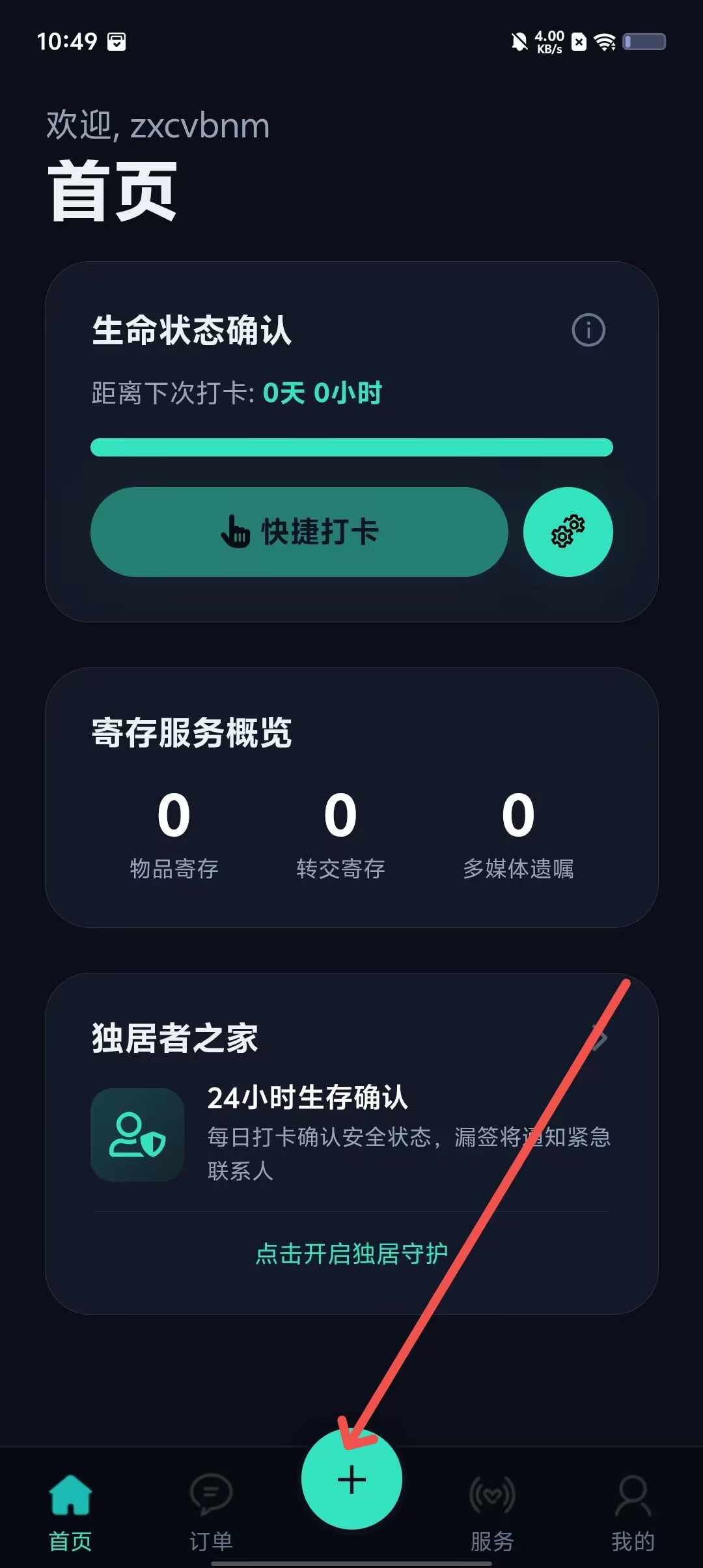Expand 独居者之家 with the chevron
The width and height of the screenshot is (703, 1568).
pos(600,1037)
